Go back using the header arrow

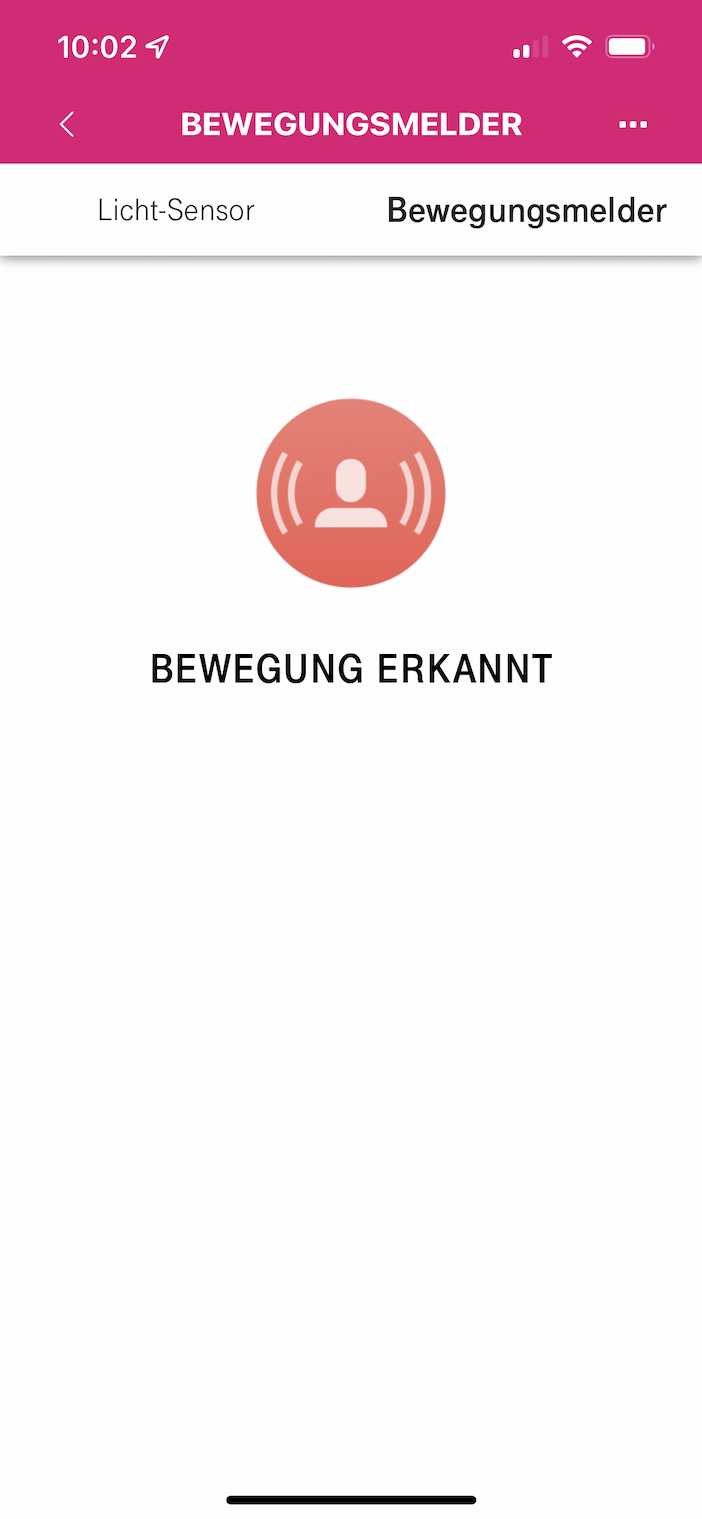pos(67,125)
